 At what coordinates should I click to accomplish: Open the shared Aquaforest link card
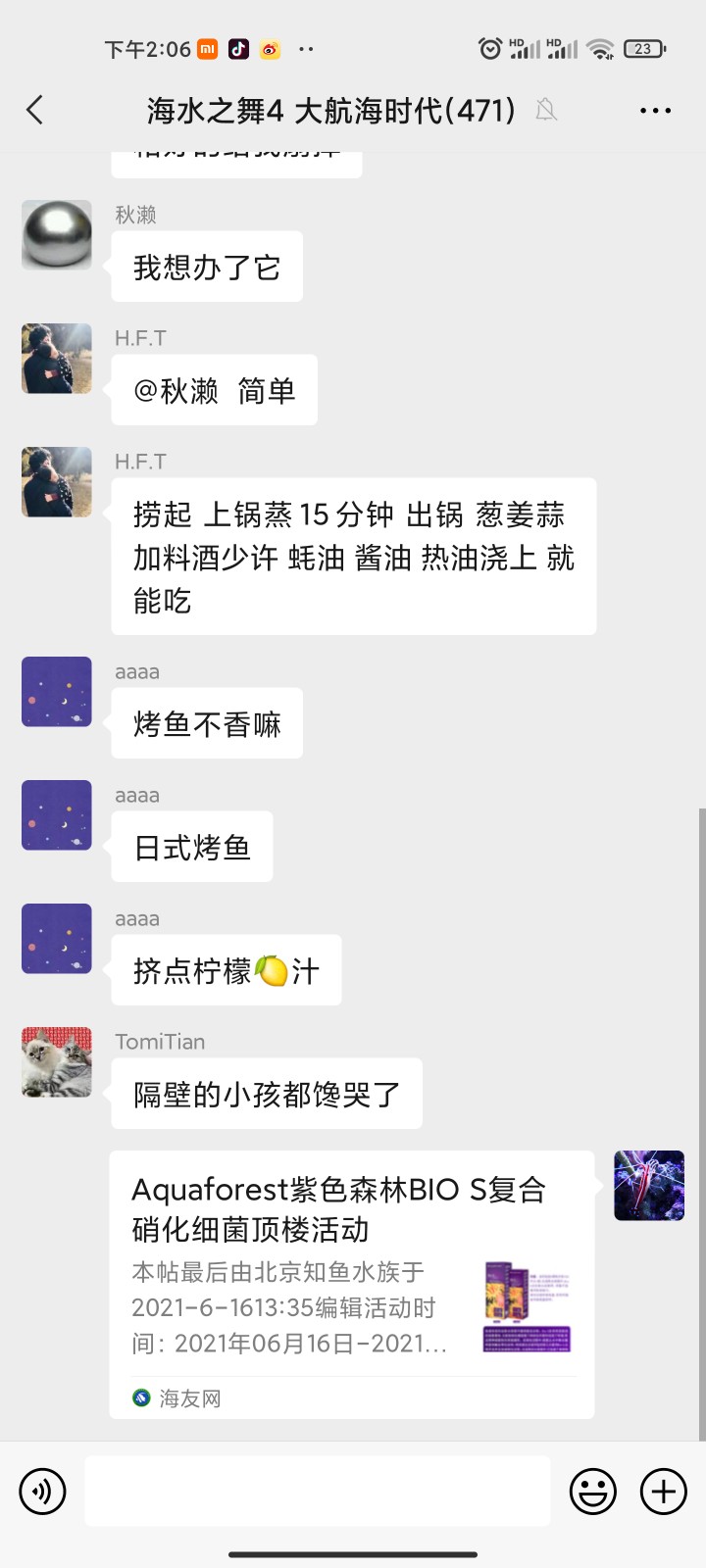click(x=351, y=1284)
